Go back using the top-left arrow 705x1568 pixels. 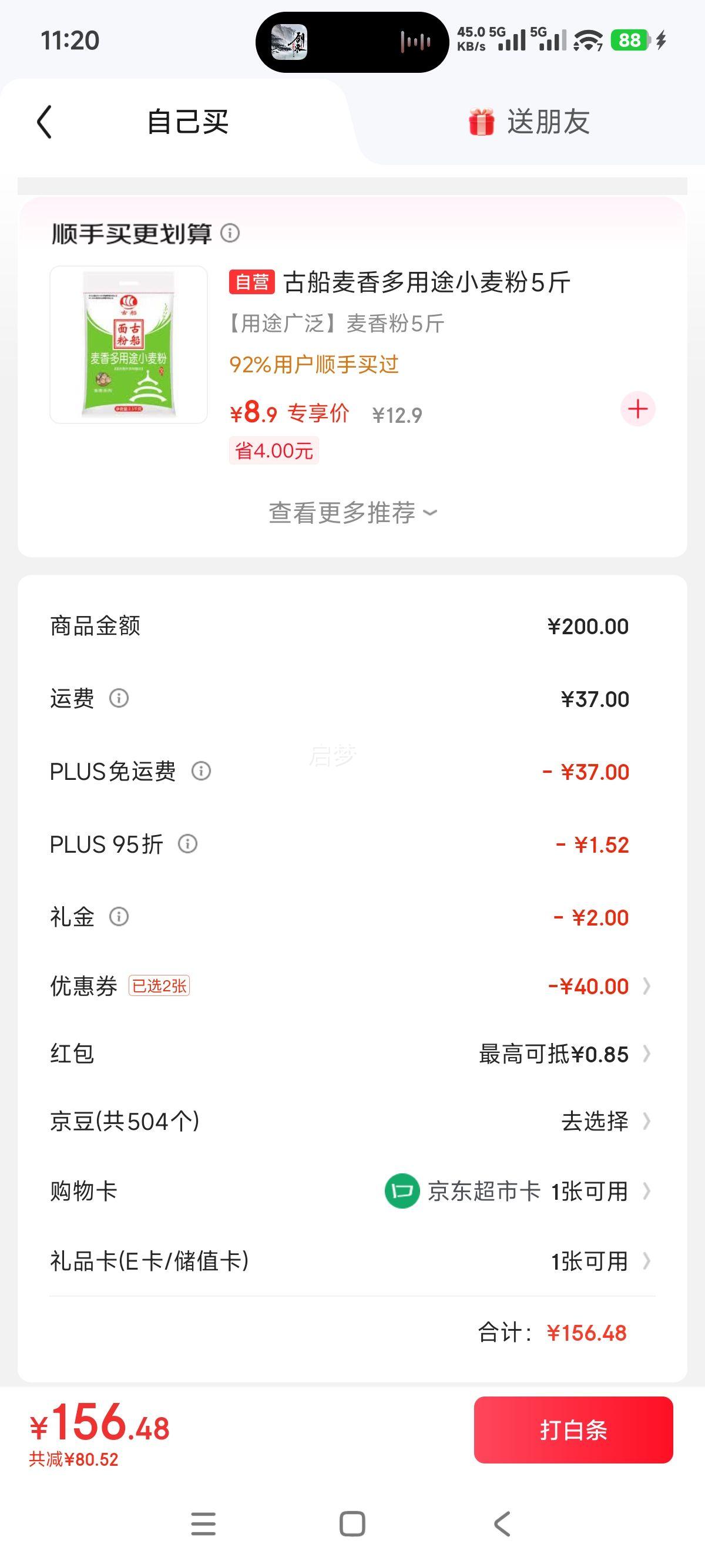click(x=45, y=122)
